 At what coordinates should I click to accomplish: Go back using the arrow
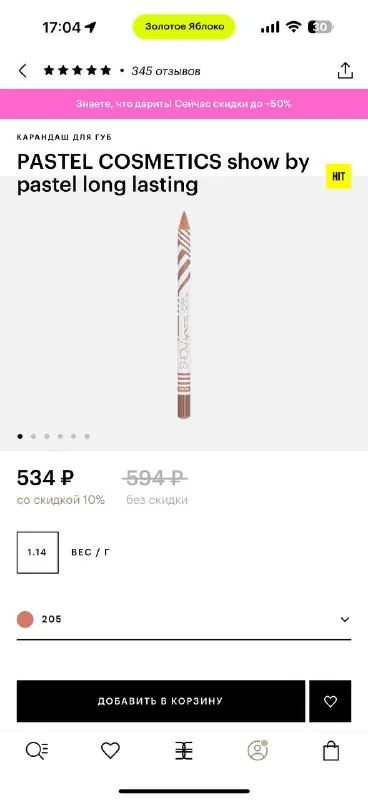22,70
